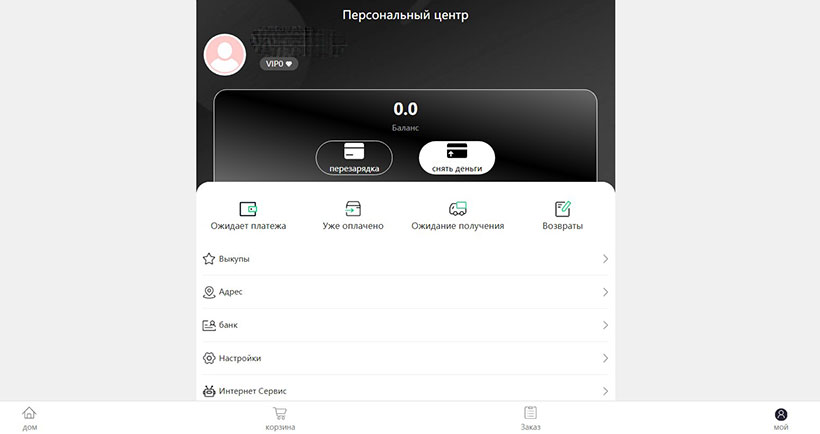Image resolution: width=820 pixels, height=434 pixels.
Task: Open Интернет Сервис row
Action: (x=405, y=390)
